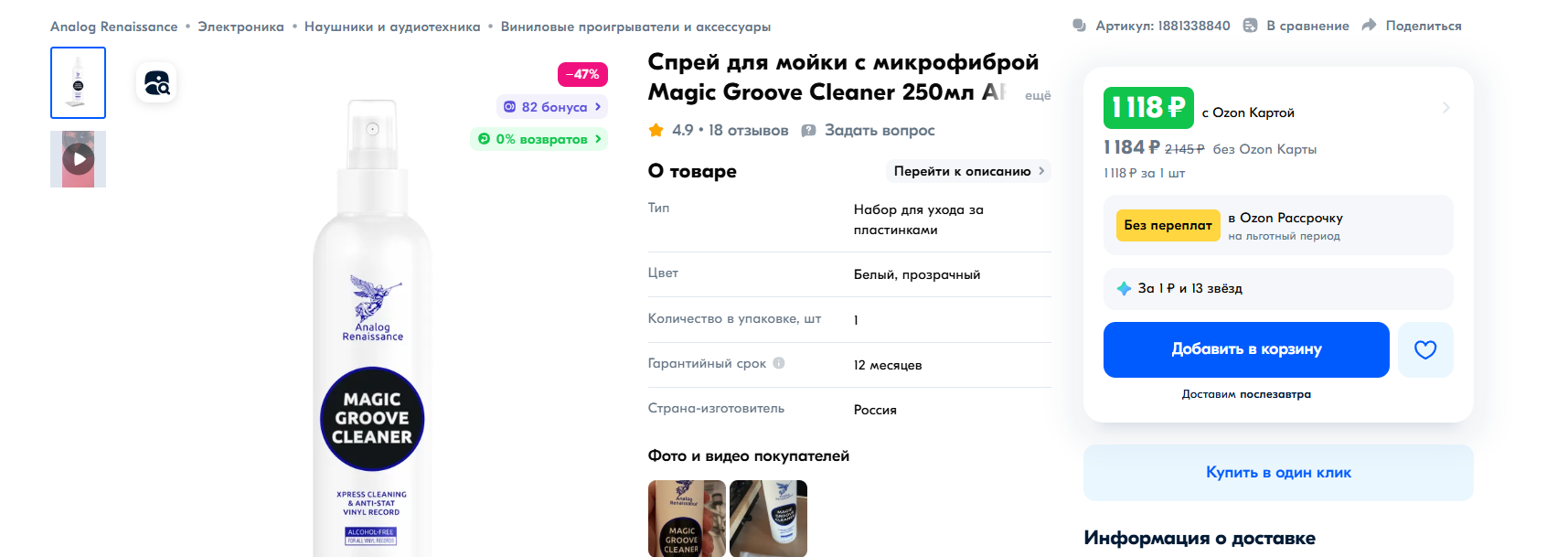This screenshot has height=557, width=1568.
Task: Open the Analog Renaissance breadcrumb link
Action: click(113, 27)
